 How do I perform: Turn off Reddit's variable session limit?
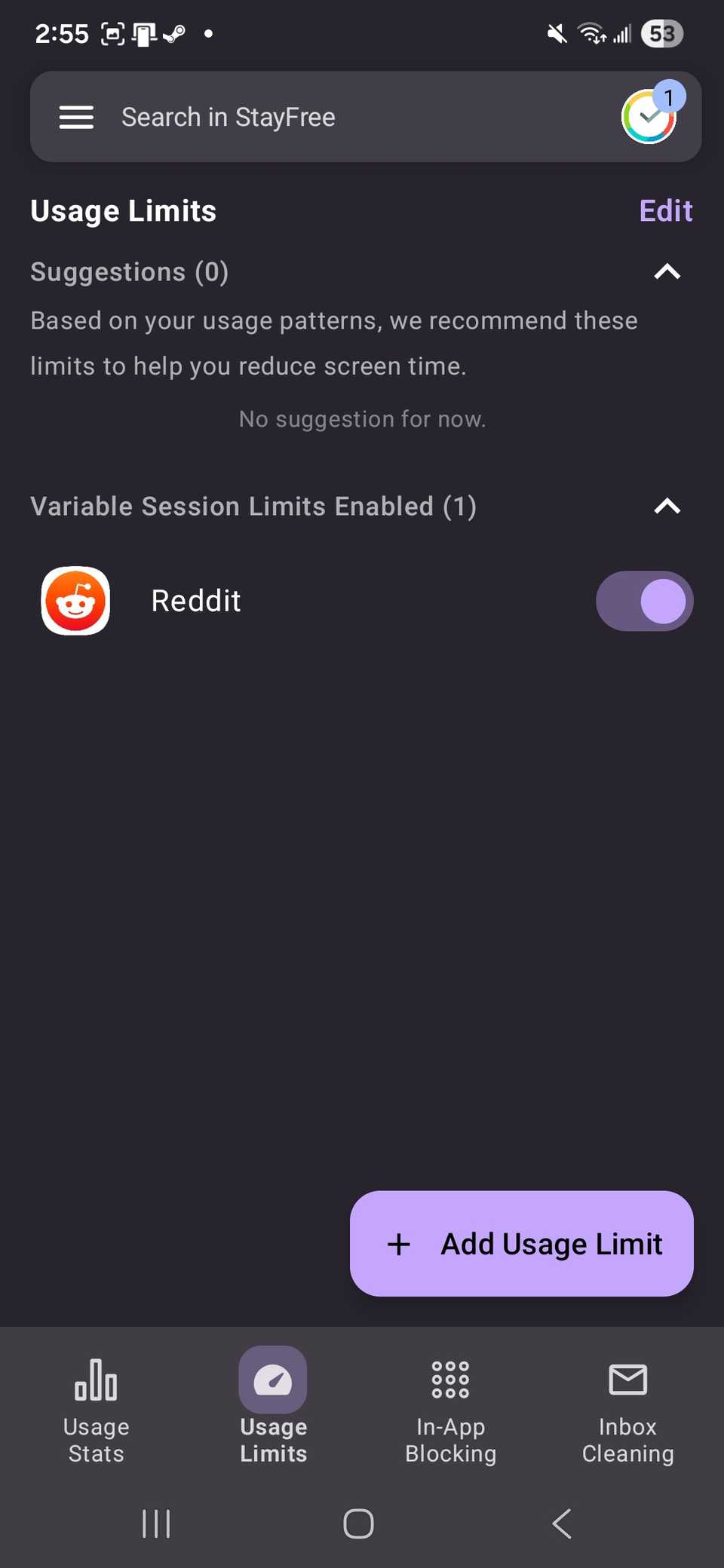644,601
